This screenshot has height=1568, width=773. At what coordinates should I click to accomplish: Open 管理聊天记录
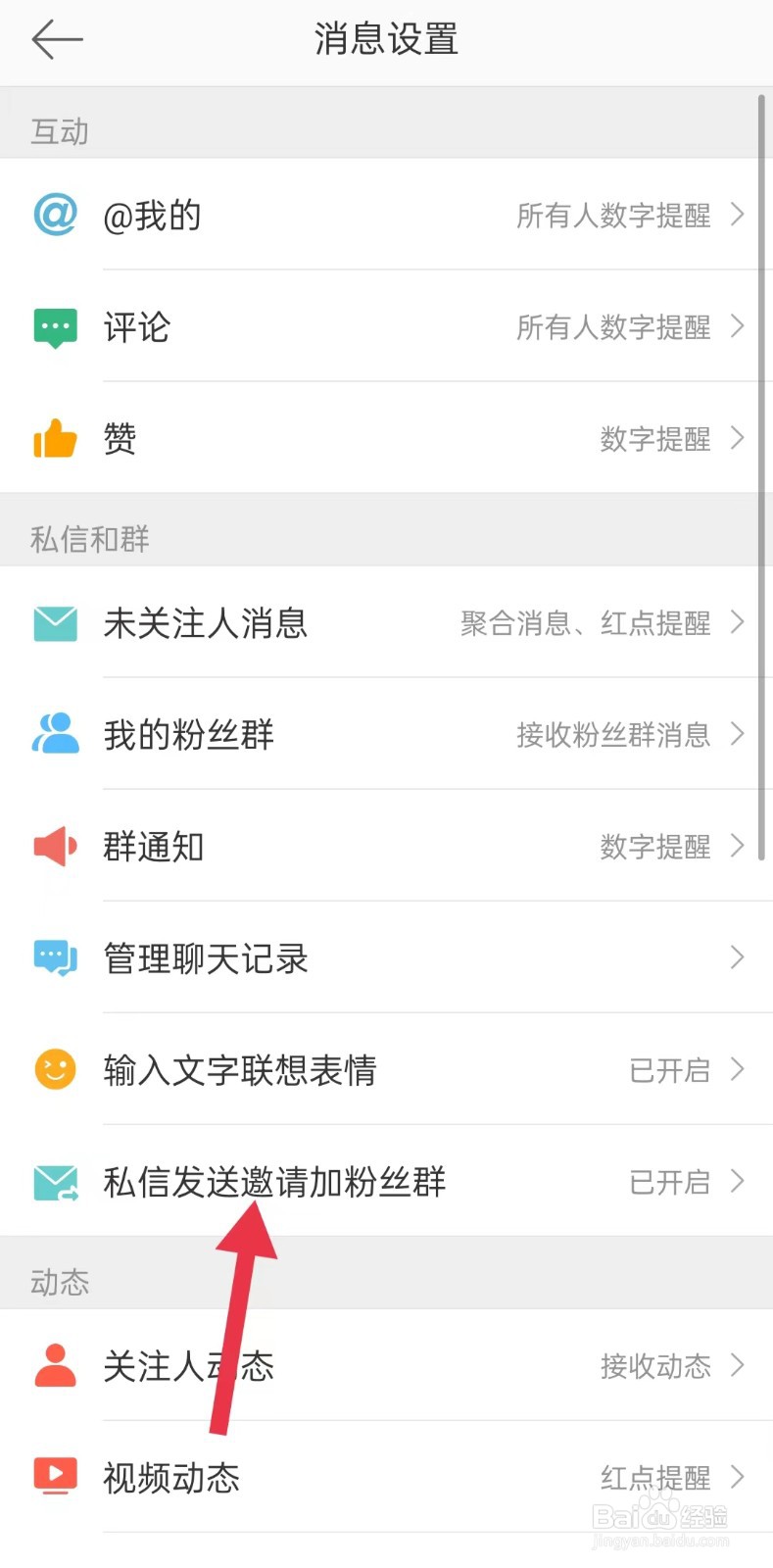386,957
